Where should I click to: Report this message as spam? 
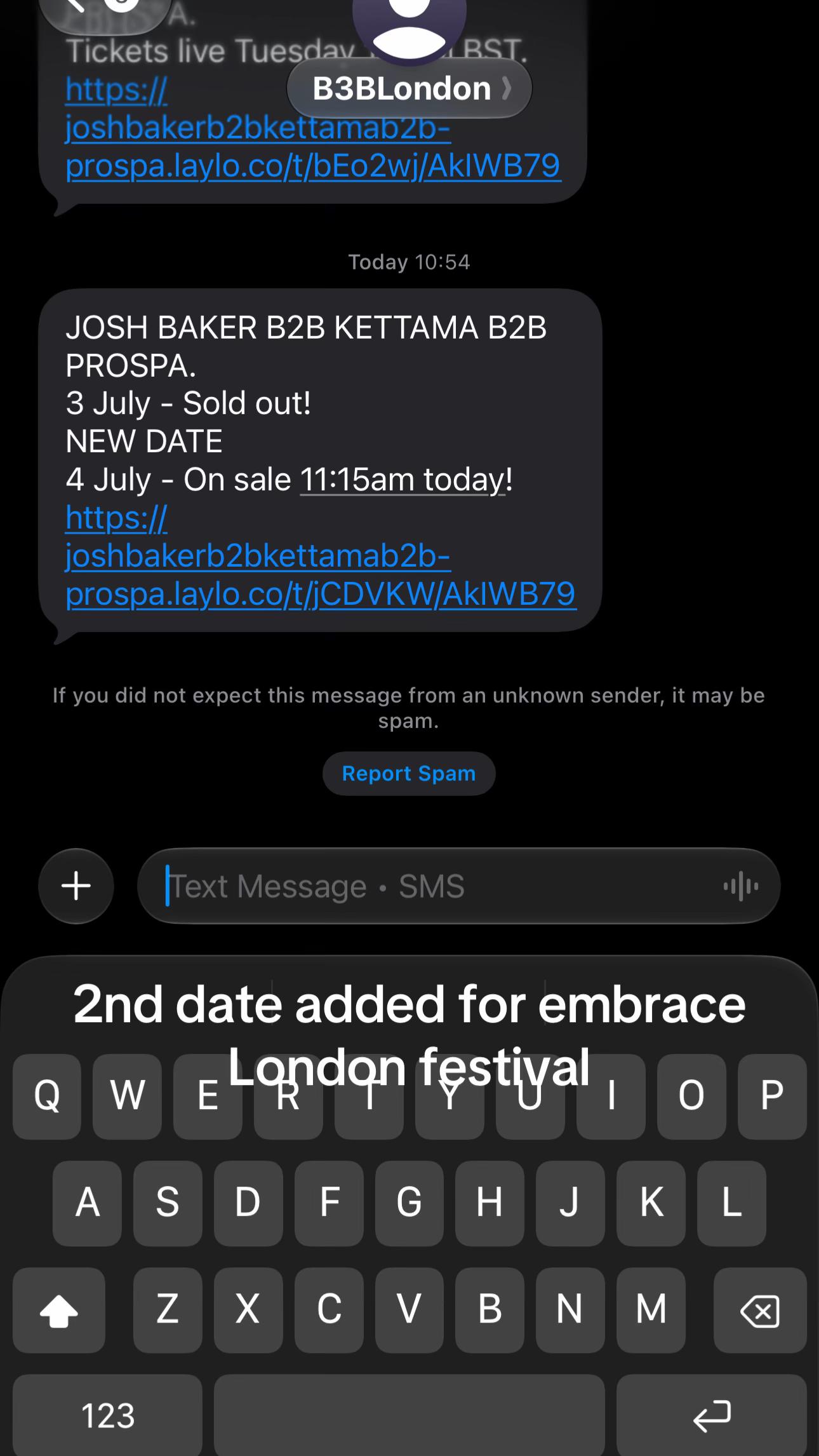pyautogui.click(x=409, y=773)
